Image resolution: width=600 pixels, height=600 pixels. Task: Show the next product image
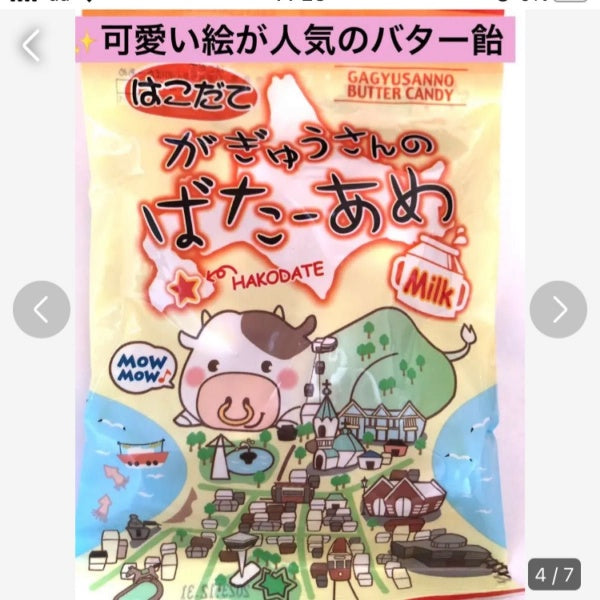[x=558, y=309]
